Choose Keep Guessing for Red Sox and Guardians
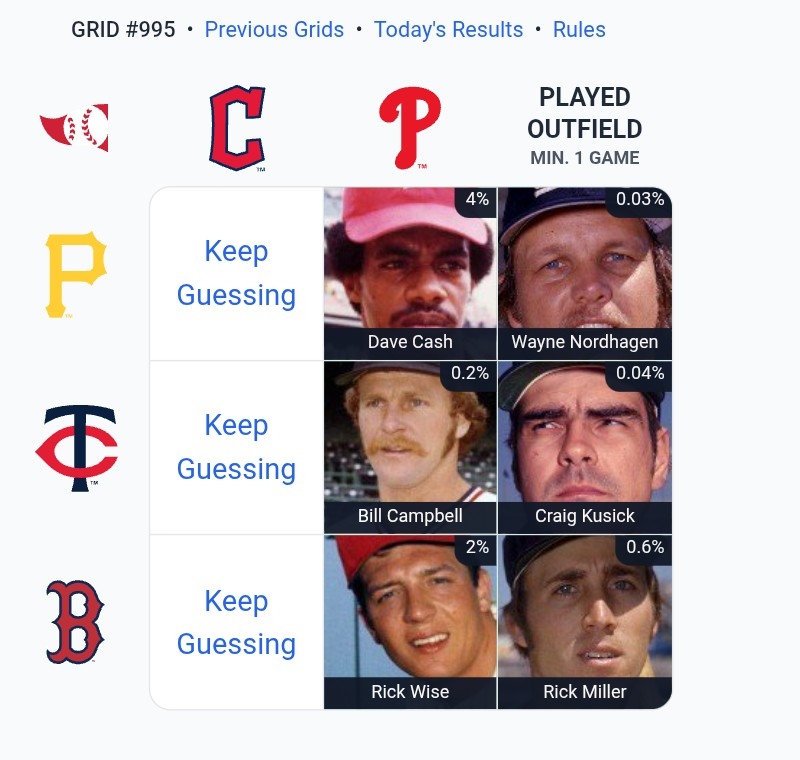The image size is (800, 760). pyautogui.click(x=237, y=622)
